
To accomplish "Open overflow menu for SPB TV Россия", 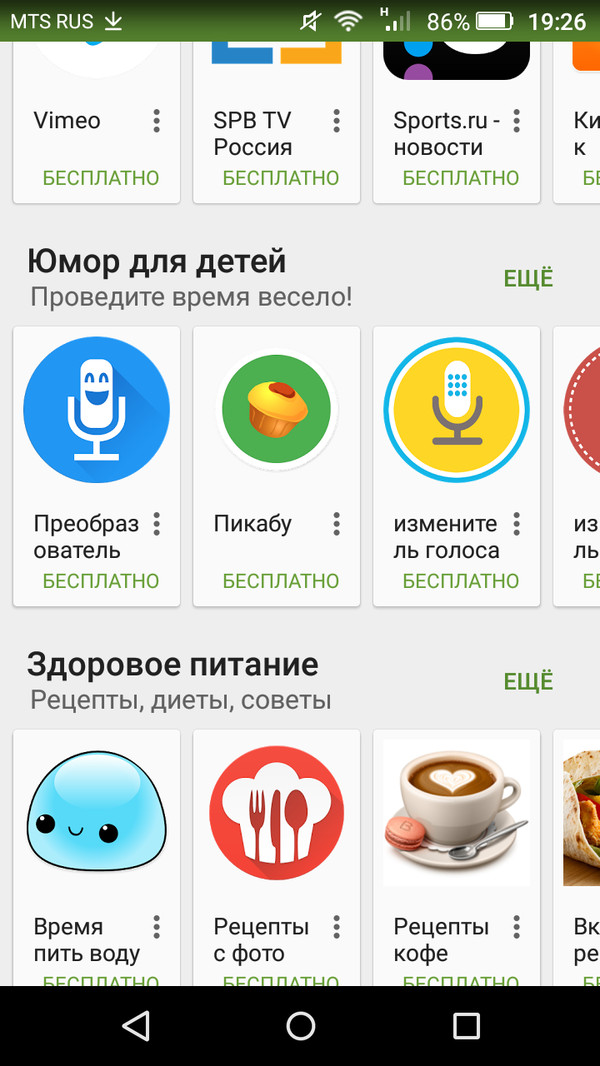I will (337, 121).
